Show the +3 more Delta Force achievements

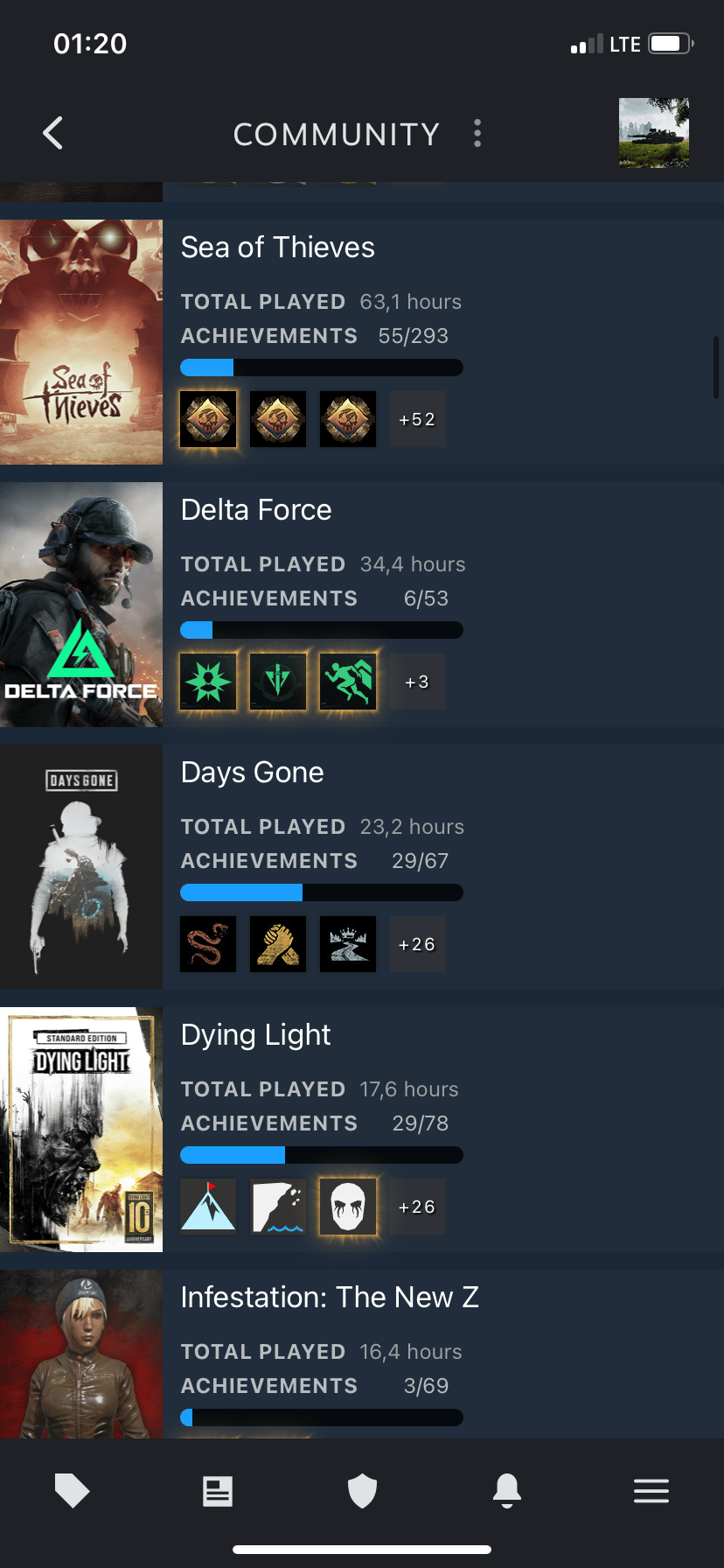417,682
